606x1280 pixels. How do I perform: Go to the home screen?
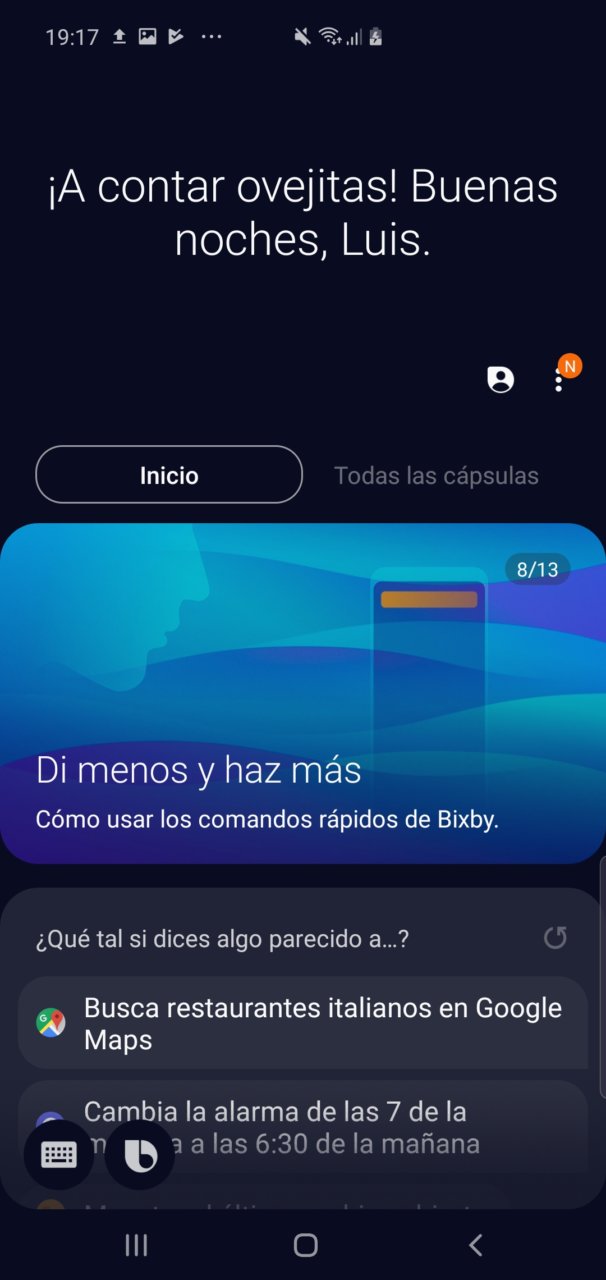click(305, 1244)
